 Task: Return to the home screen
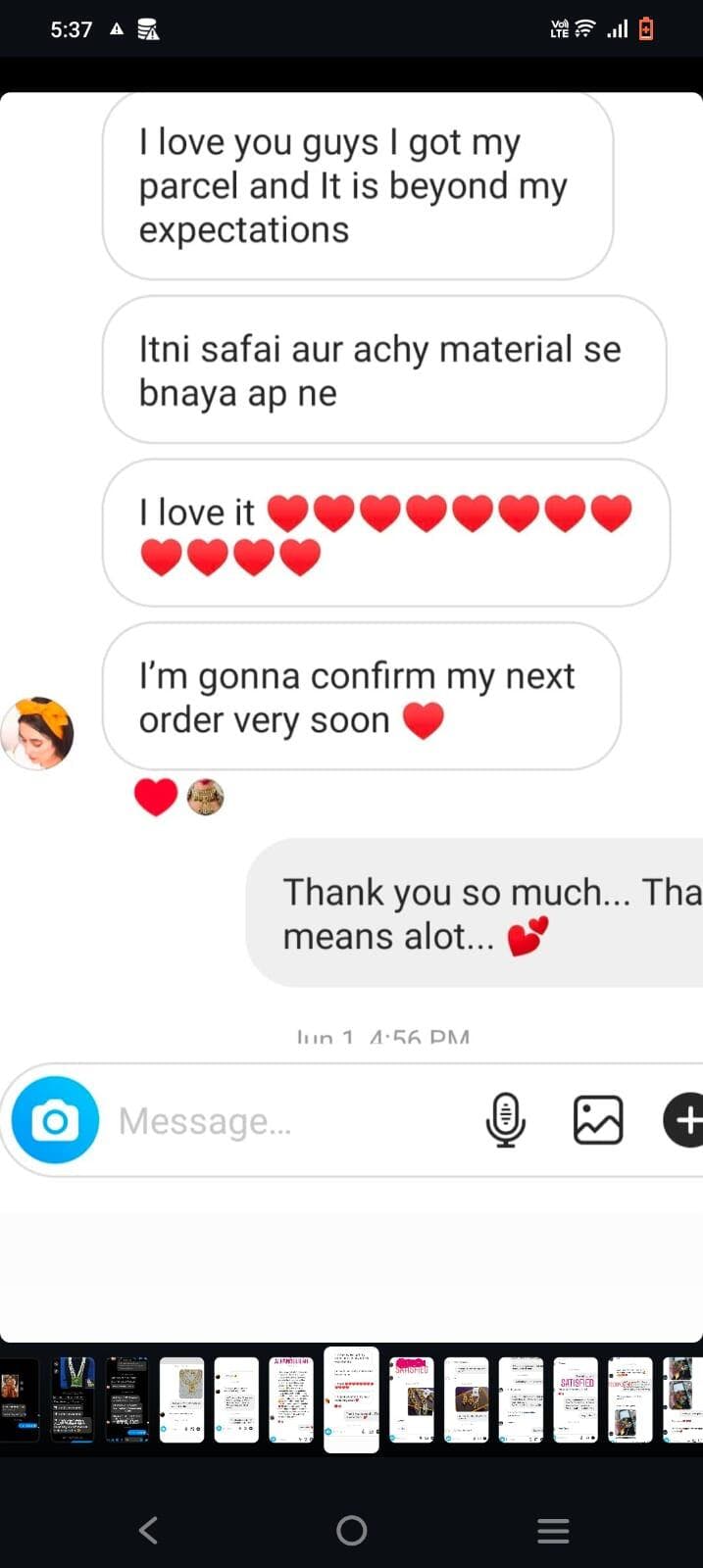click(x=351, y=1530)
